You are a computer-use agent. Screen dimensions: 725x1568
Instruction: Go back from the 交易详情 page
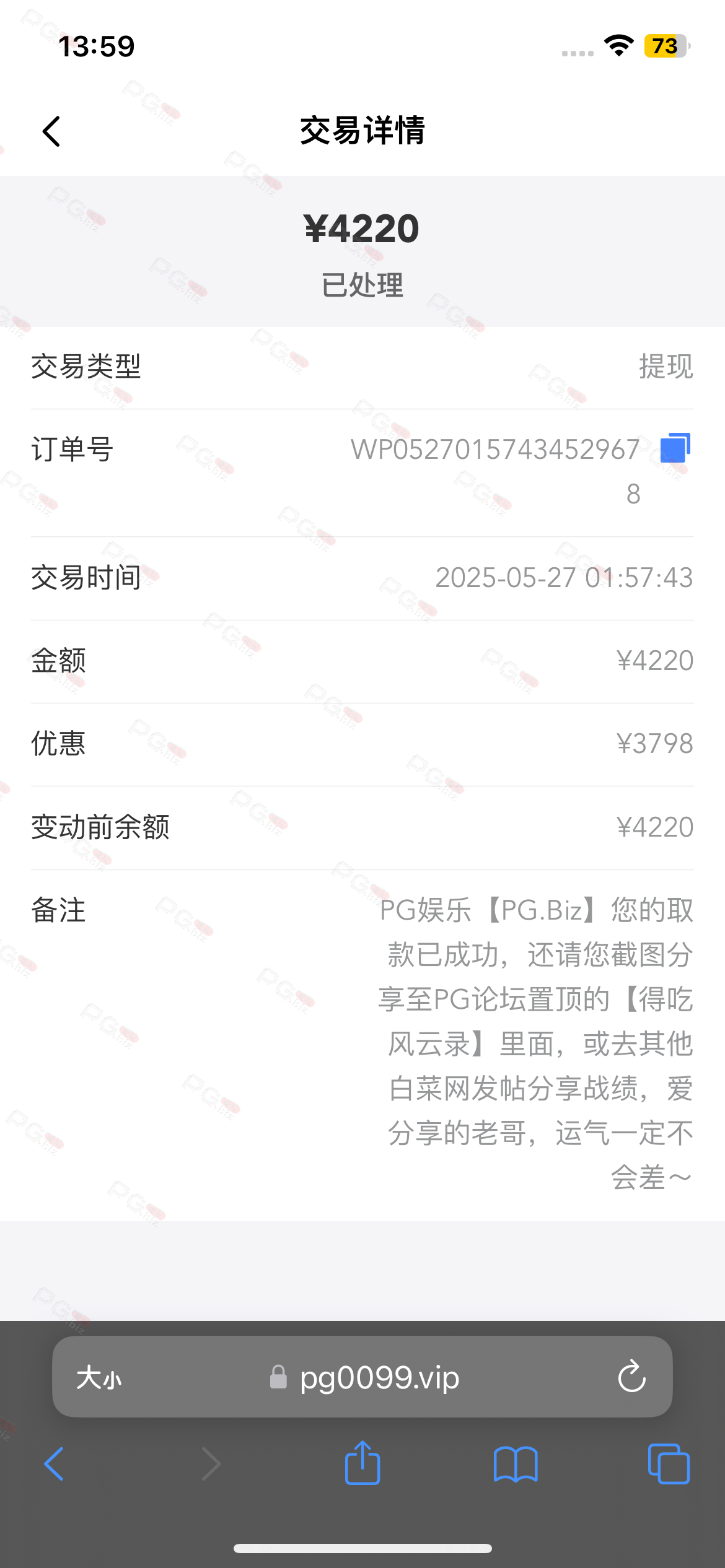(x=51, y=131)
